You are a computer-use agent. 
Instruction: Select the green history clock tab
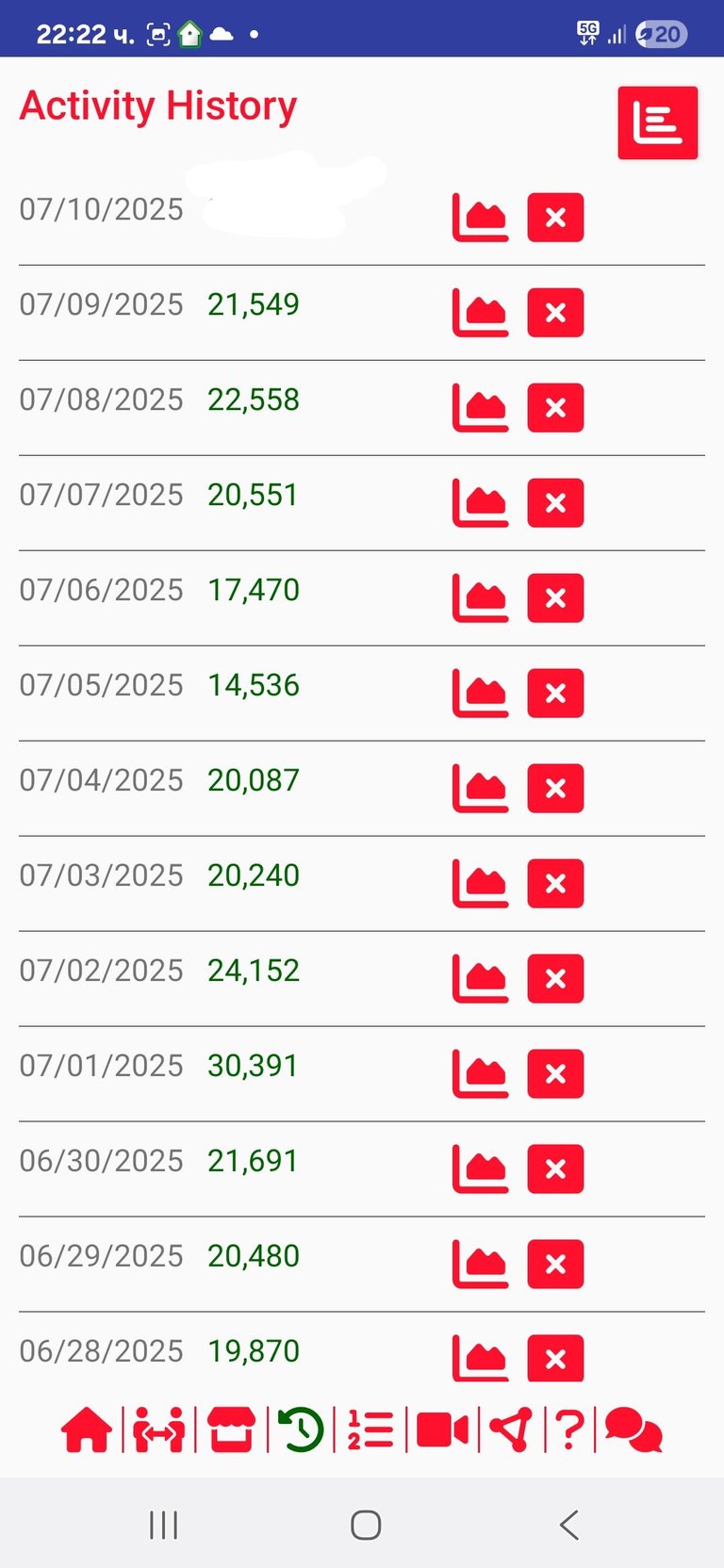point(302,1429)
